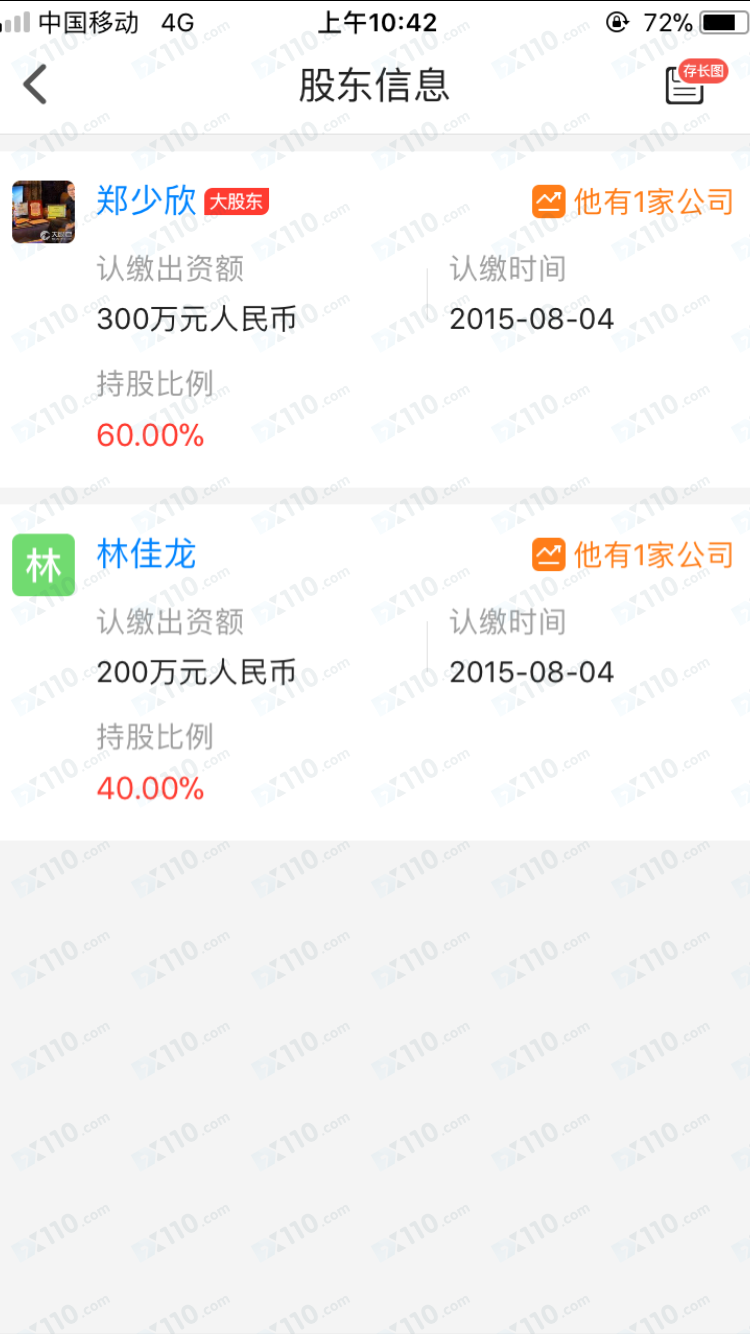Expand 他有1家公司 for 郑少欣
750x1334 pixels.
pyautogui.click(x=652, y=201)
